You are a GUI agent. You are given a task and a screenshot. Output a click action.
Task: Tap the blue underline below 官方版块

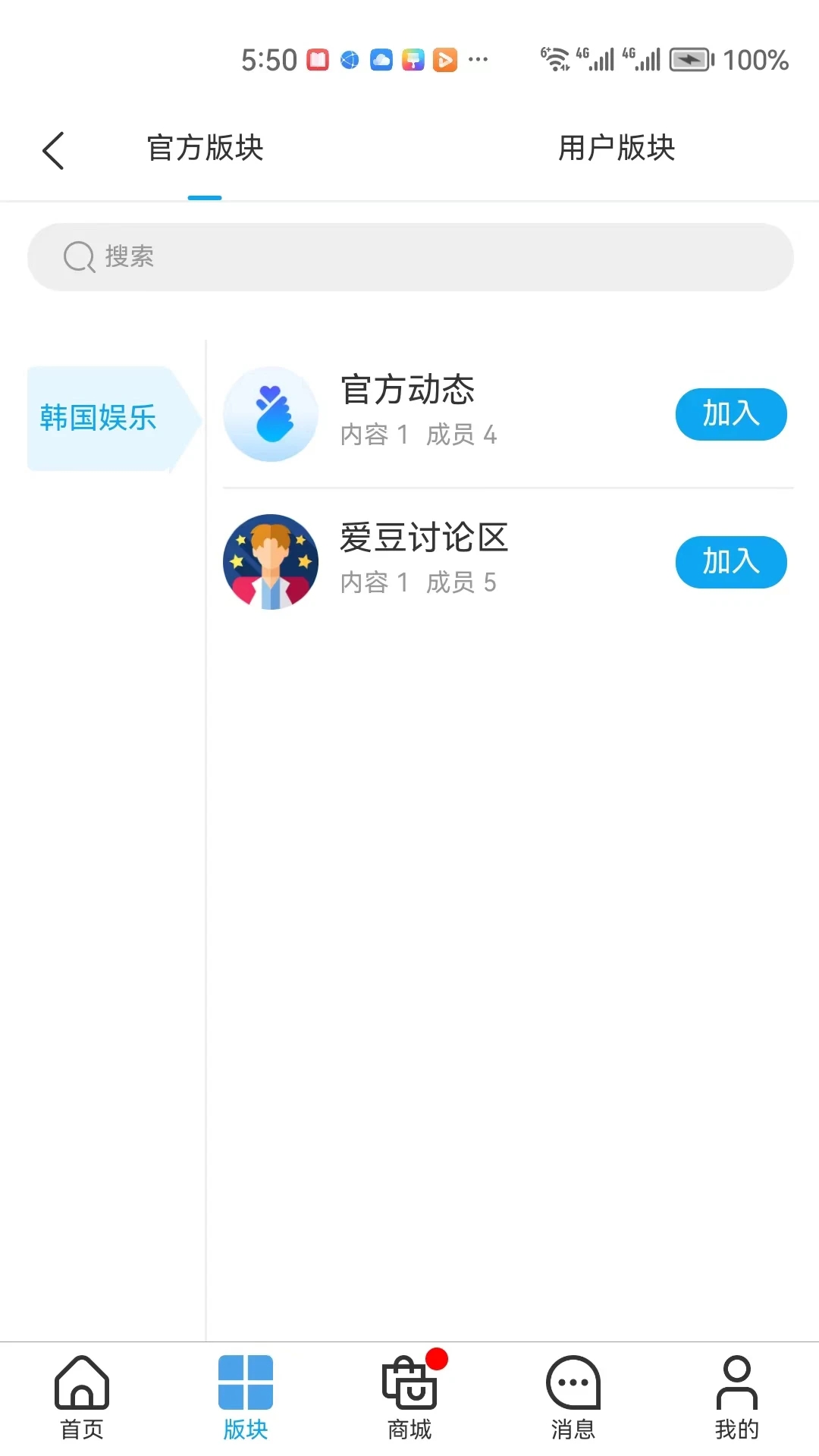pos(205,196)
